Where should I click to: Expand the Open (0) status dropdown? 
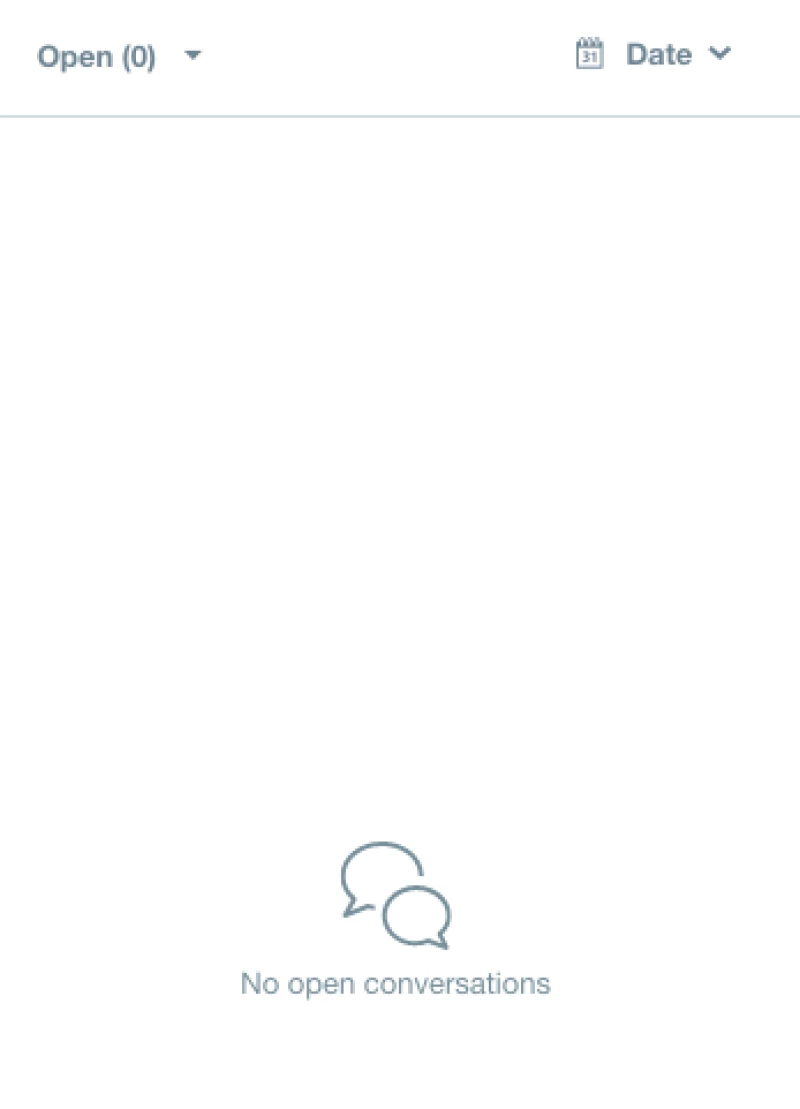pyautogui.click(x=118, y=57)
